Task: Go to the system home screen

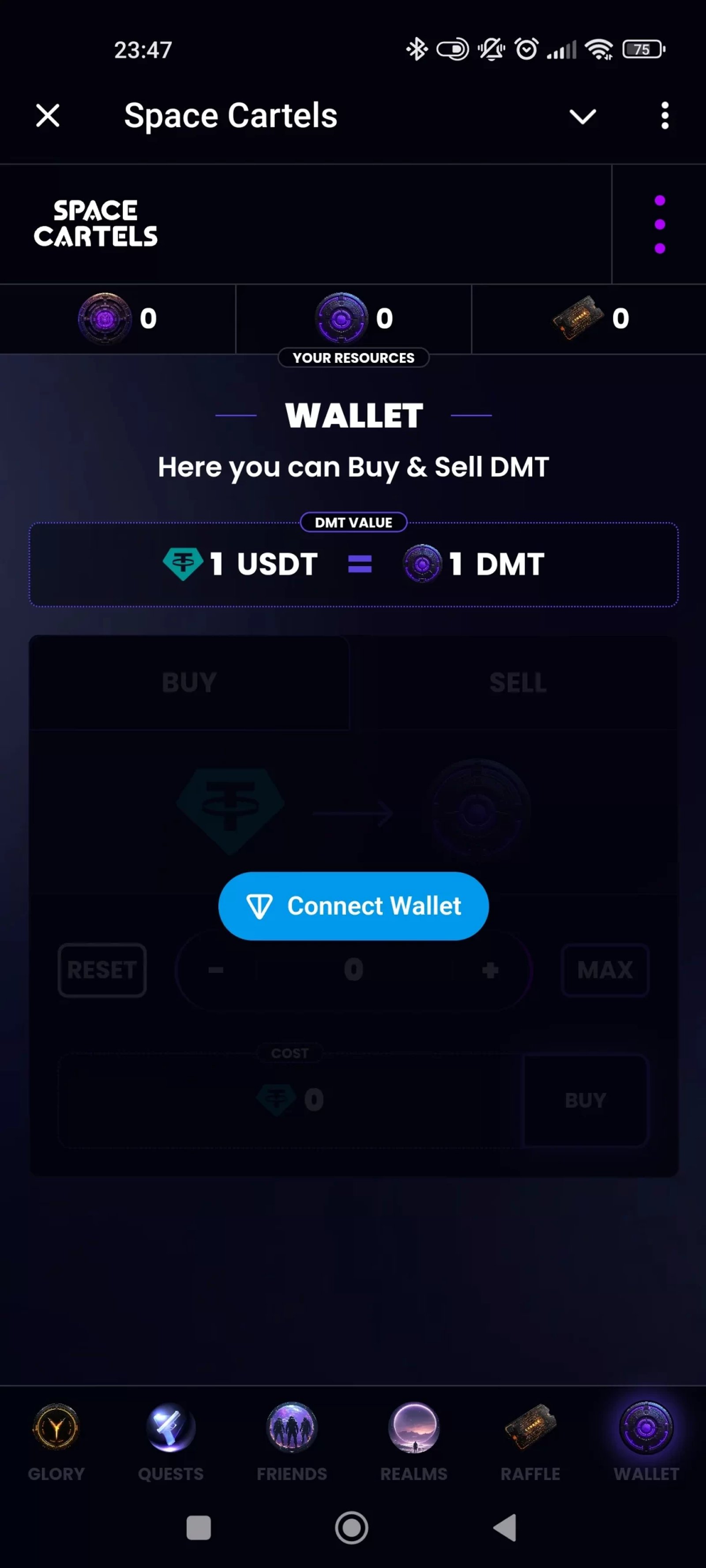Action: (x=352, y=1528)
